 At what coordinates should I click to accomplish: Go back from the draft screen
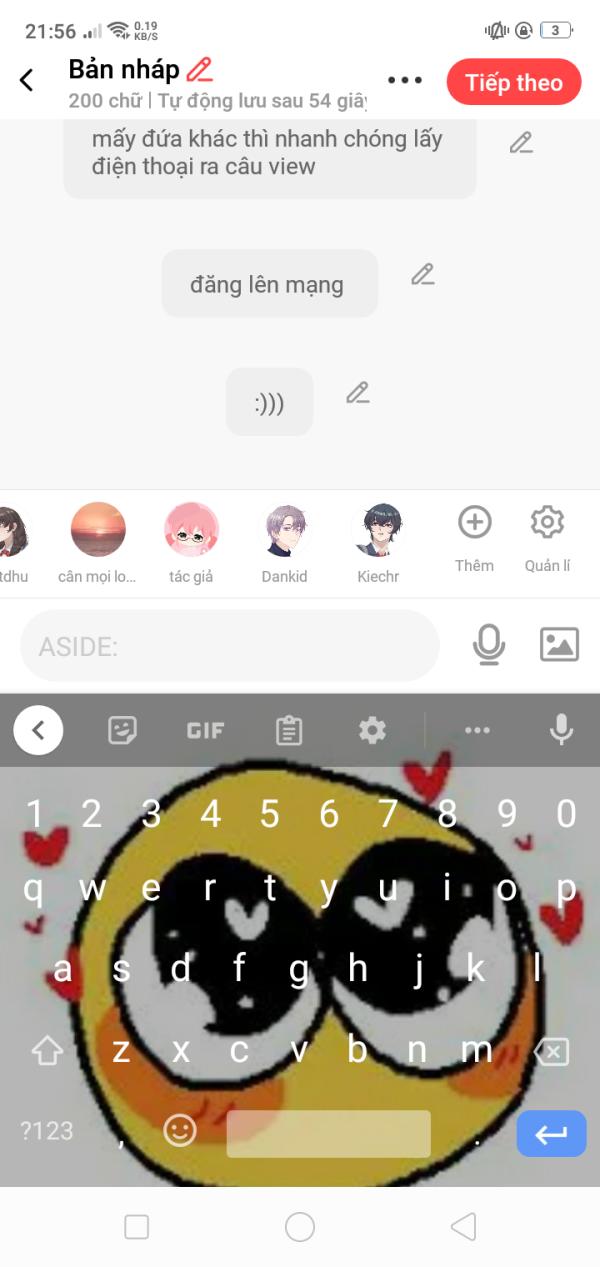tap(27, 81)
